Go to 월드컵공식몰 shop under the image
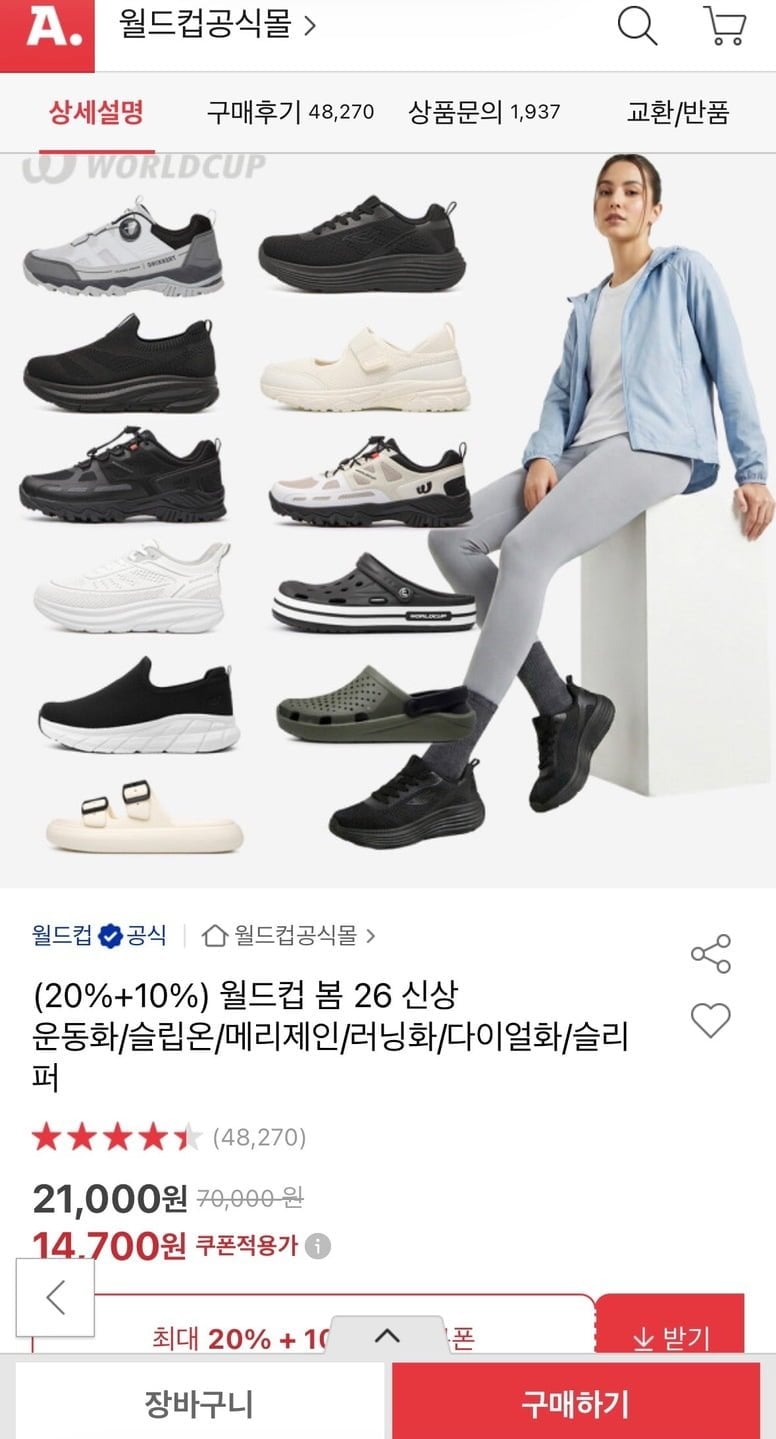Screen dimensions: 776x1439 289,936
